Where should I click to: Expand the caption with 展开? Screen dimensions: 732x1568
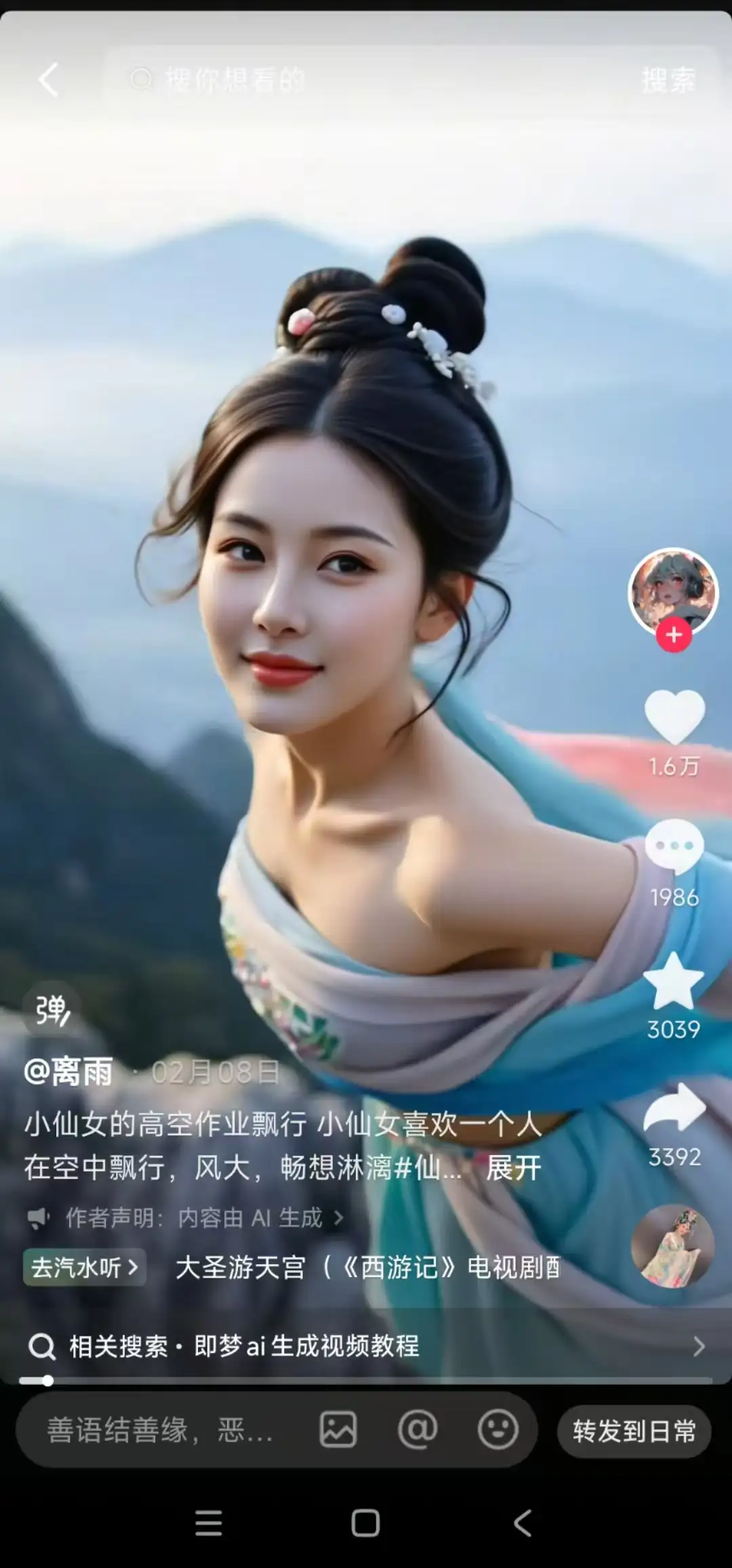point(514,1168)
